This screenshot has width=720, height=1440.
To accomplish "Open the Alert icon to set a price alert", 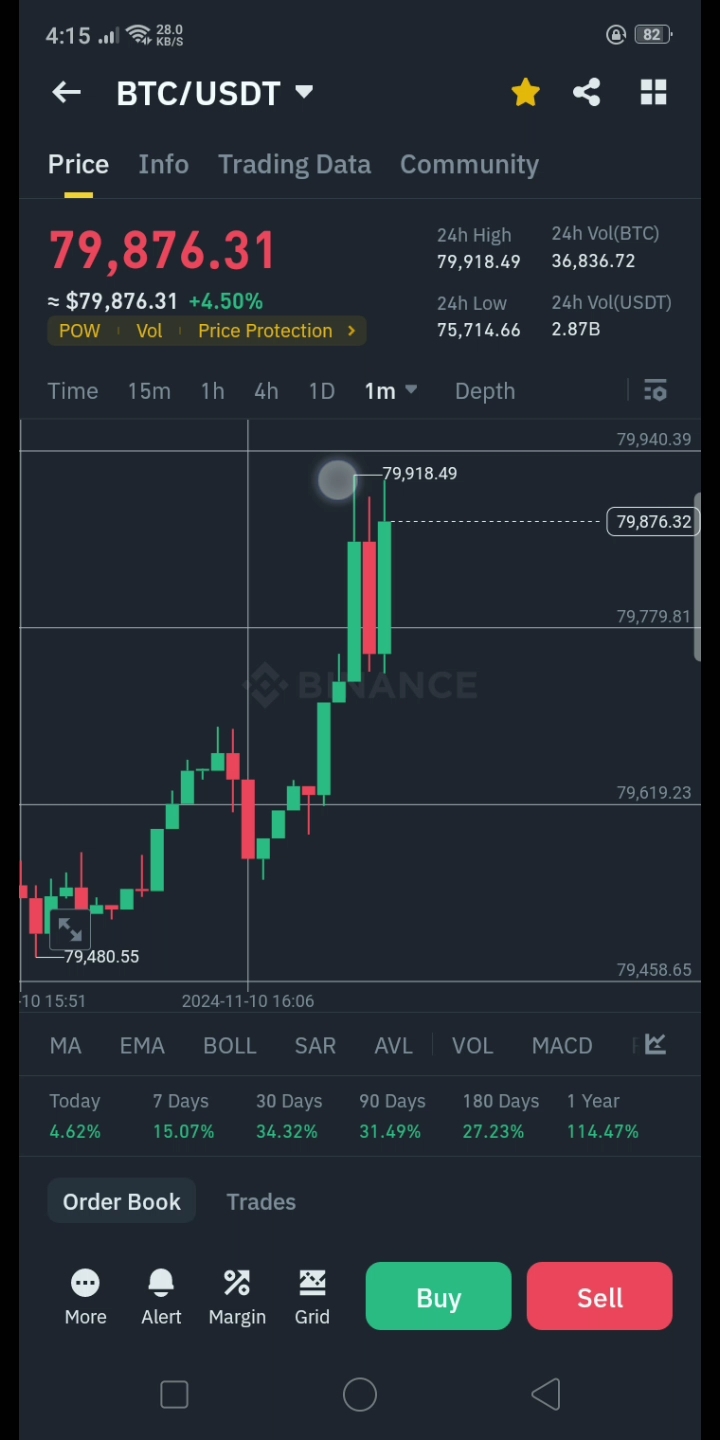I will point(161,1295).
